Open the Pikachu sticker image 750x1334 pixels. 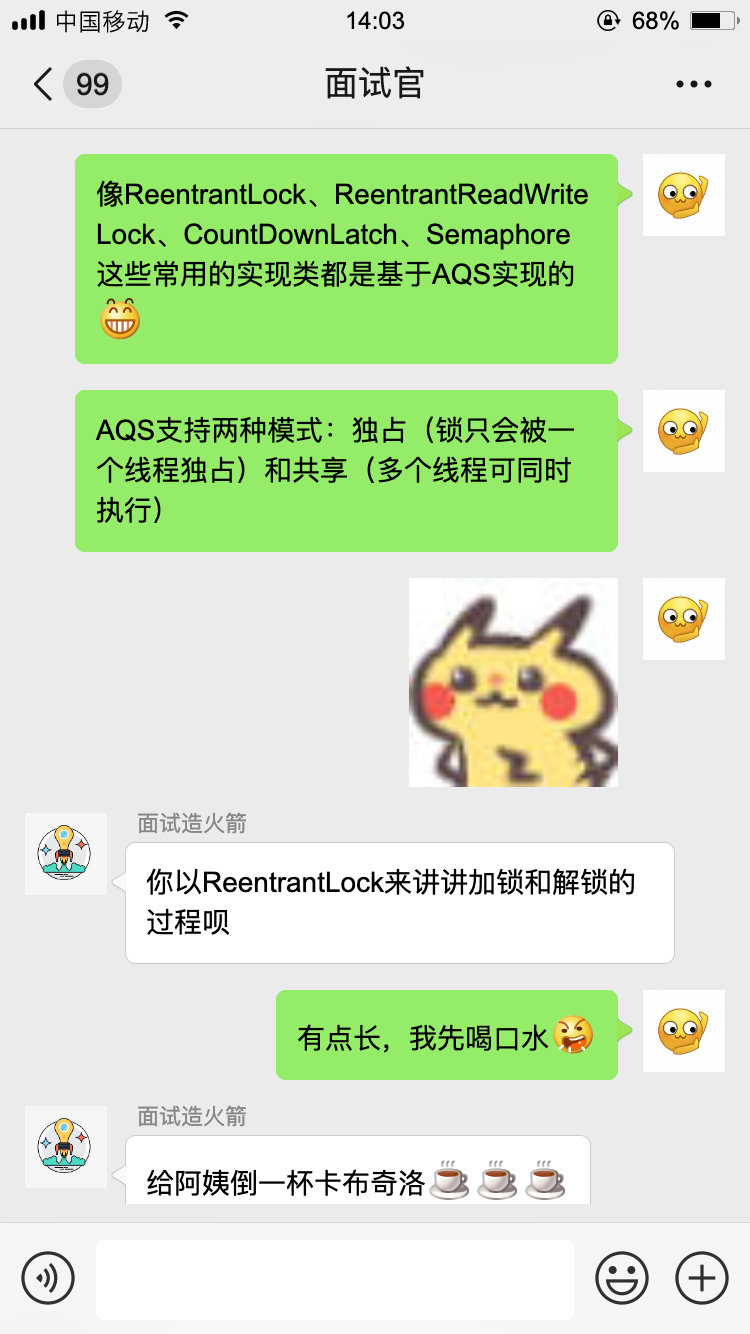tap(513, 682)
